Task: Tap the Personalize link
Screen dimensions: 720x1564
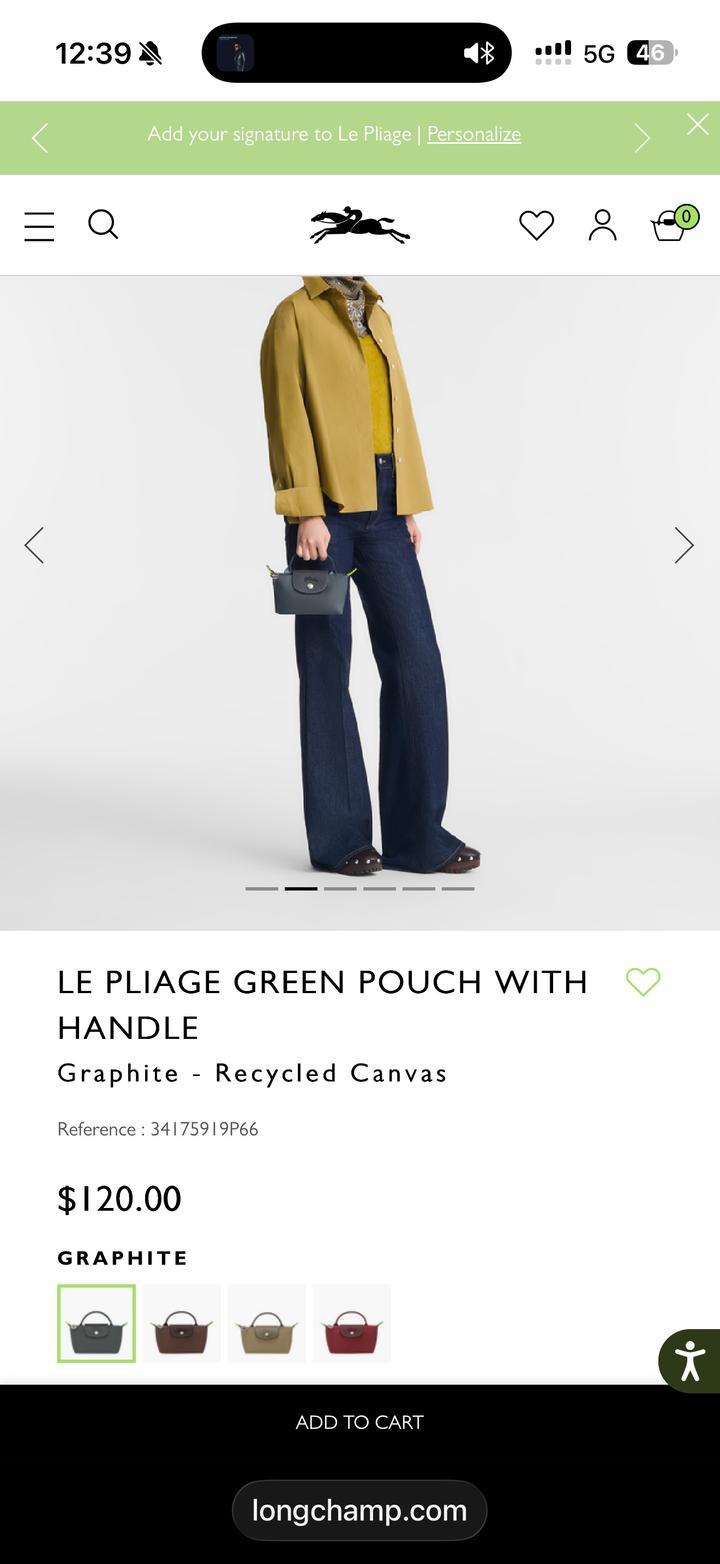Action: (474, 134)
